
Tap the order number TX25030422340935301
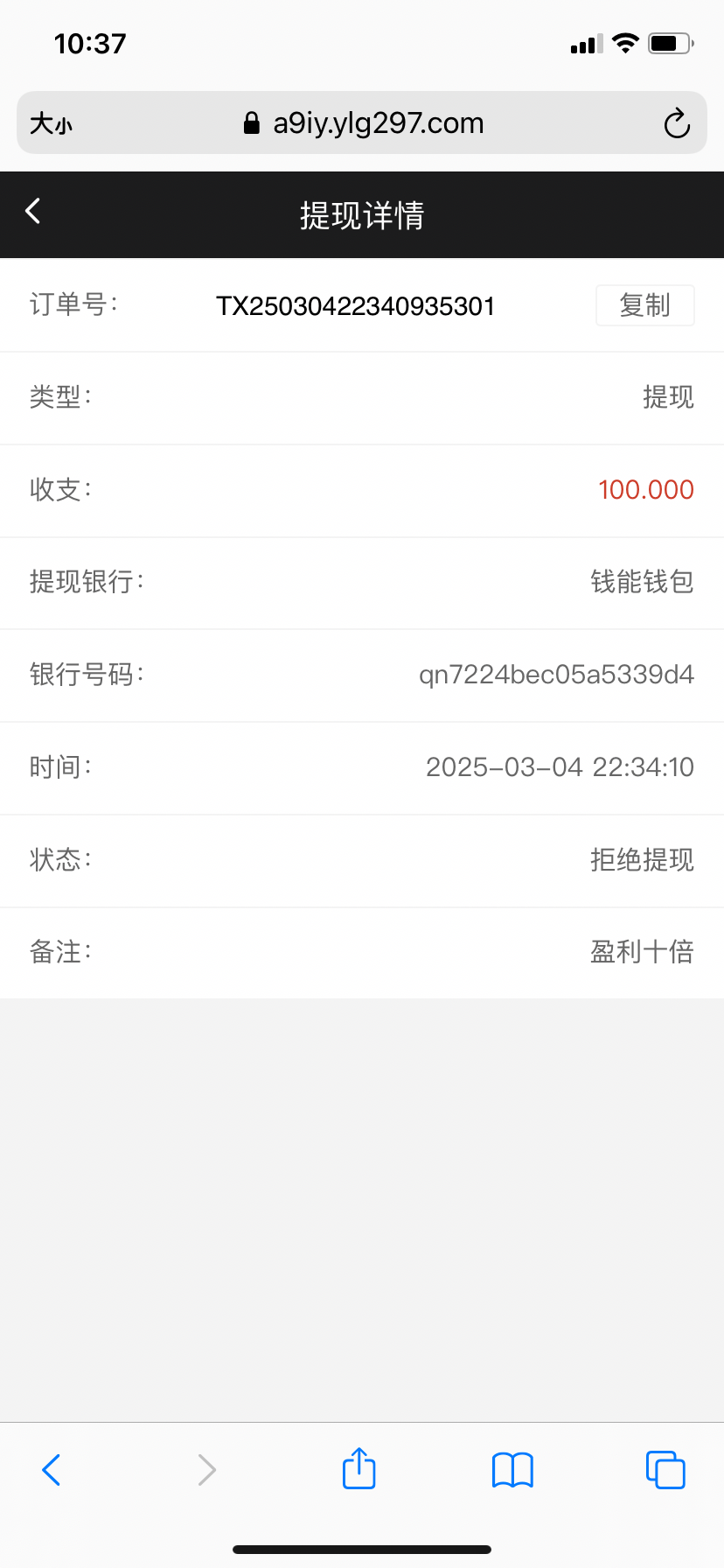(x=356, y=304)
